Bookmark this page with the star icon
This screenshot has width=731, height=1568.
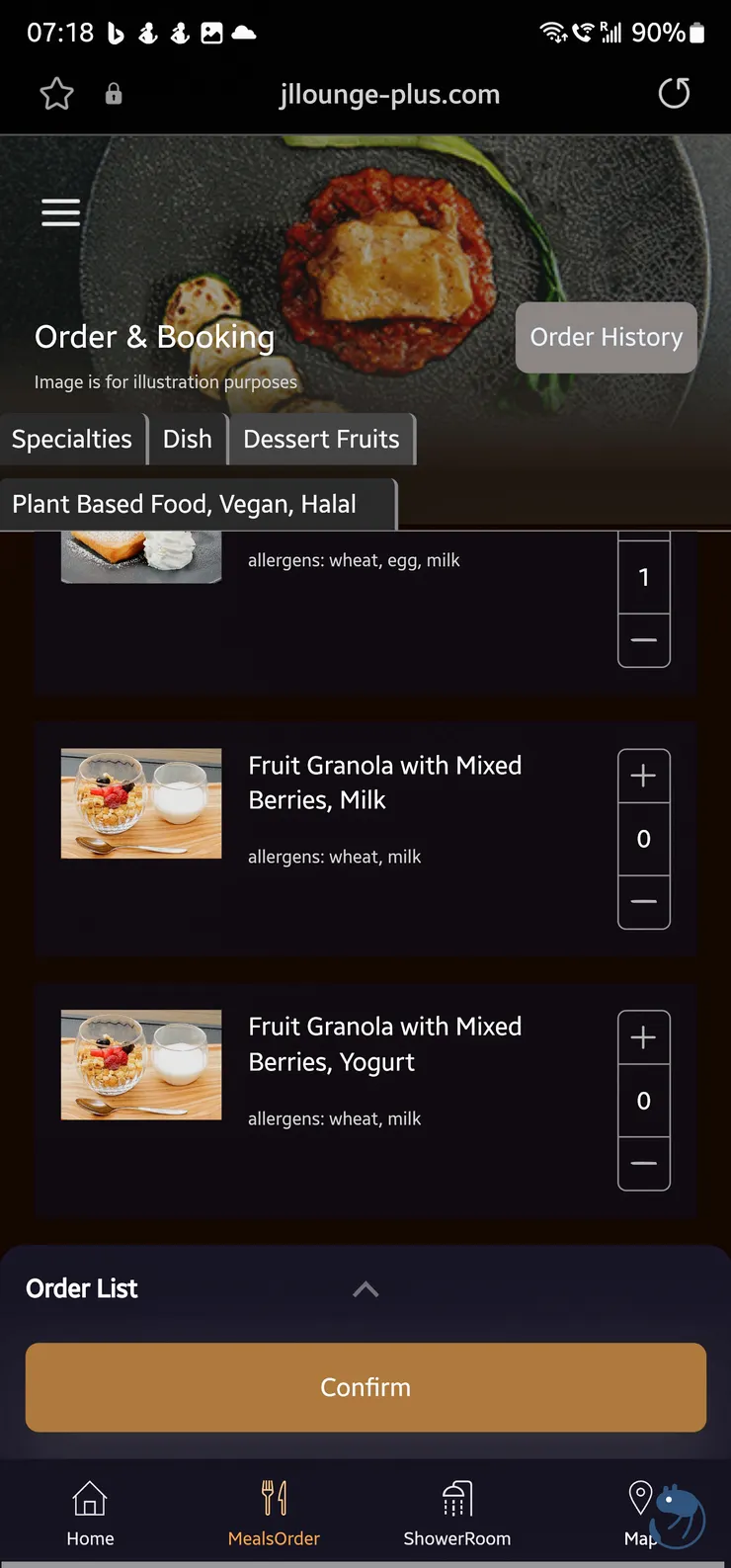(x=56, y=94)
